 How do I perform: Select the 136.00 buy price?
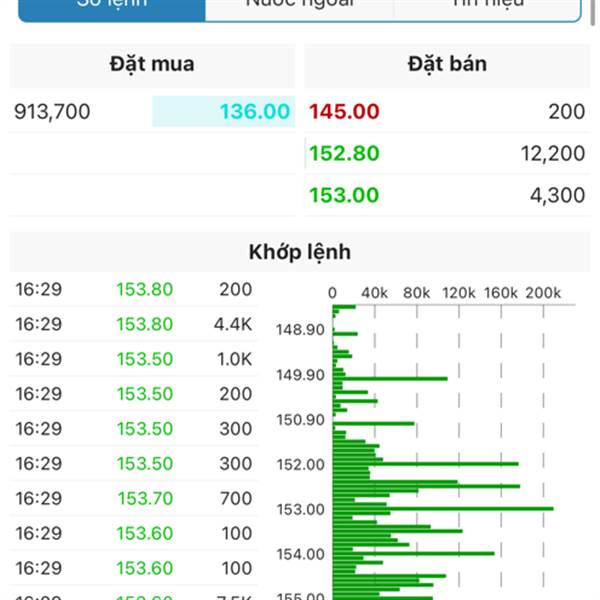pos(224,111)
